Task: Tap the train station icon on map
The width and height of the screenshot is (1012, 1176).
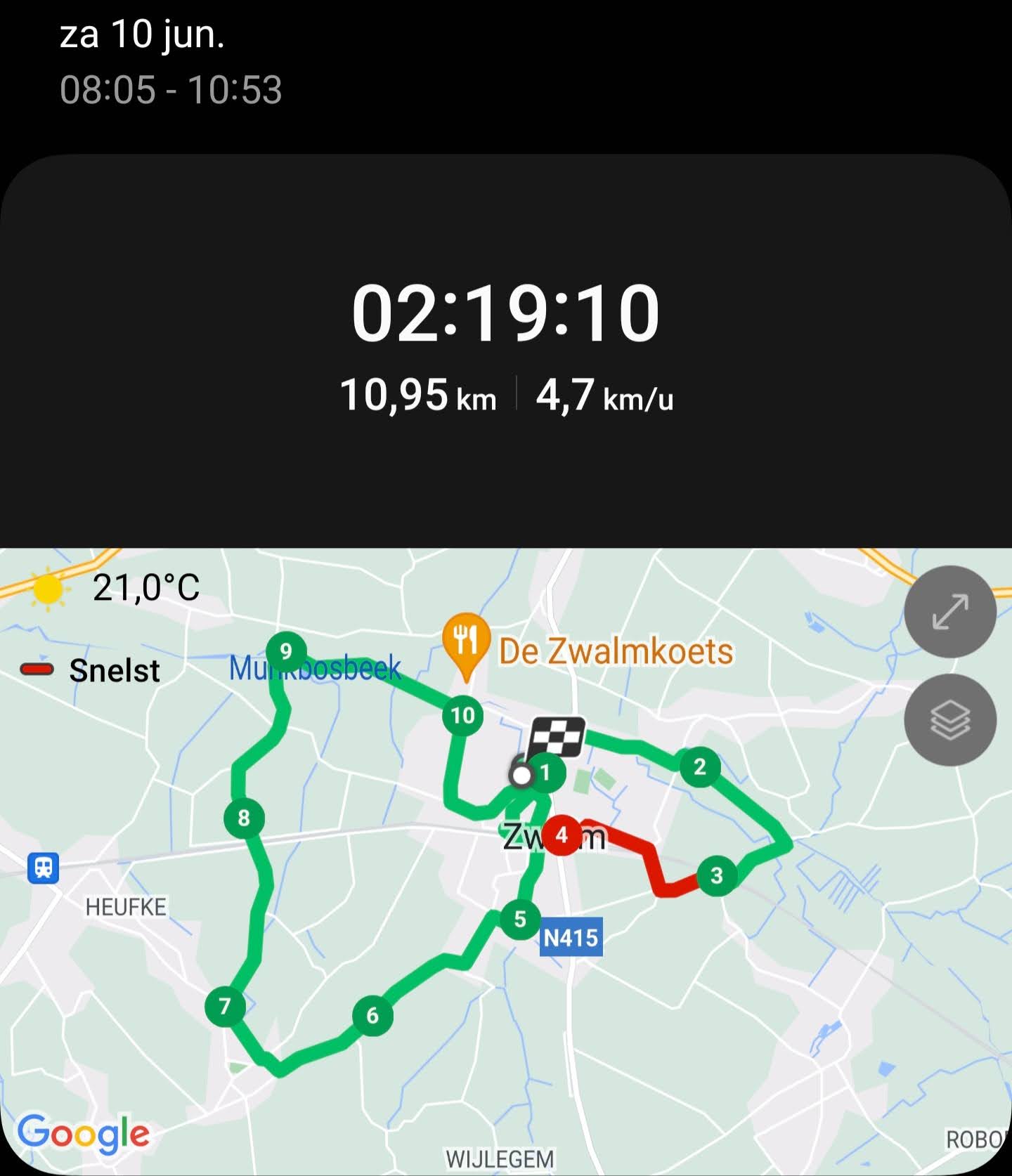Action: 43,867
